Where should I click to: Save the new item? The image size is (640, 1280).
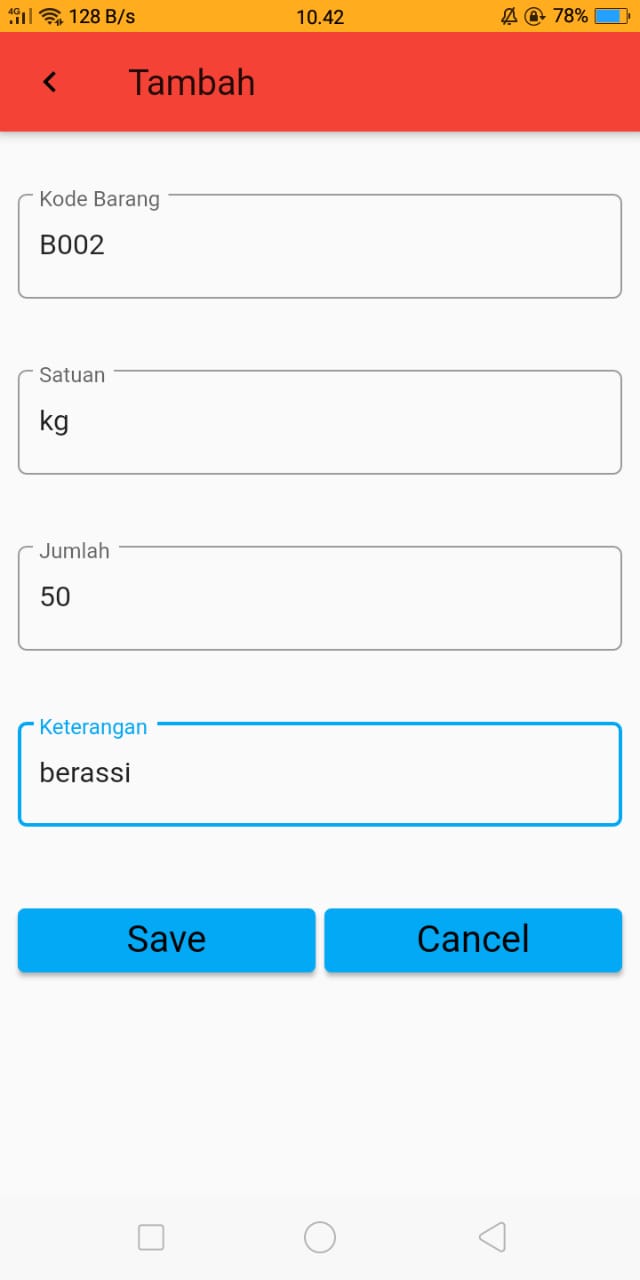[166, 939]
